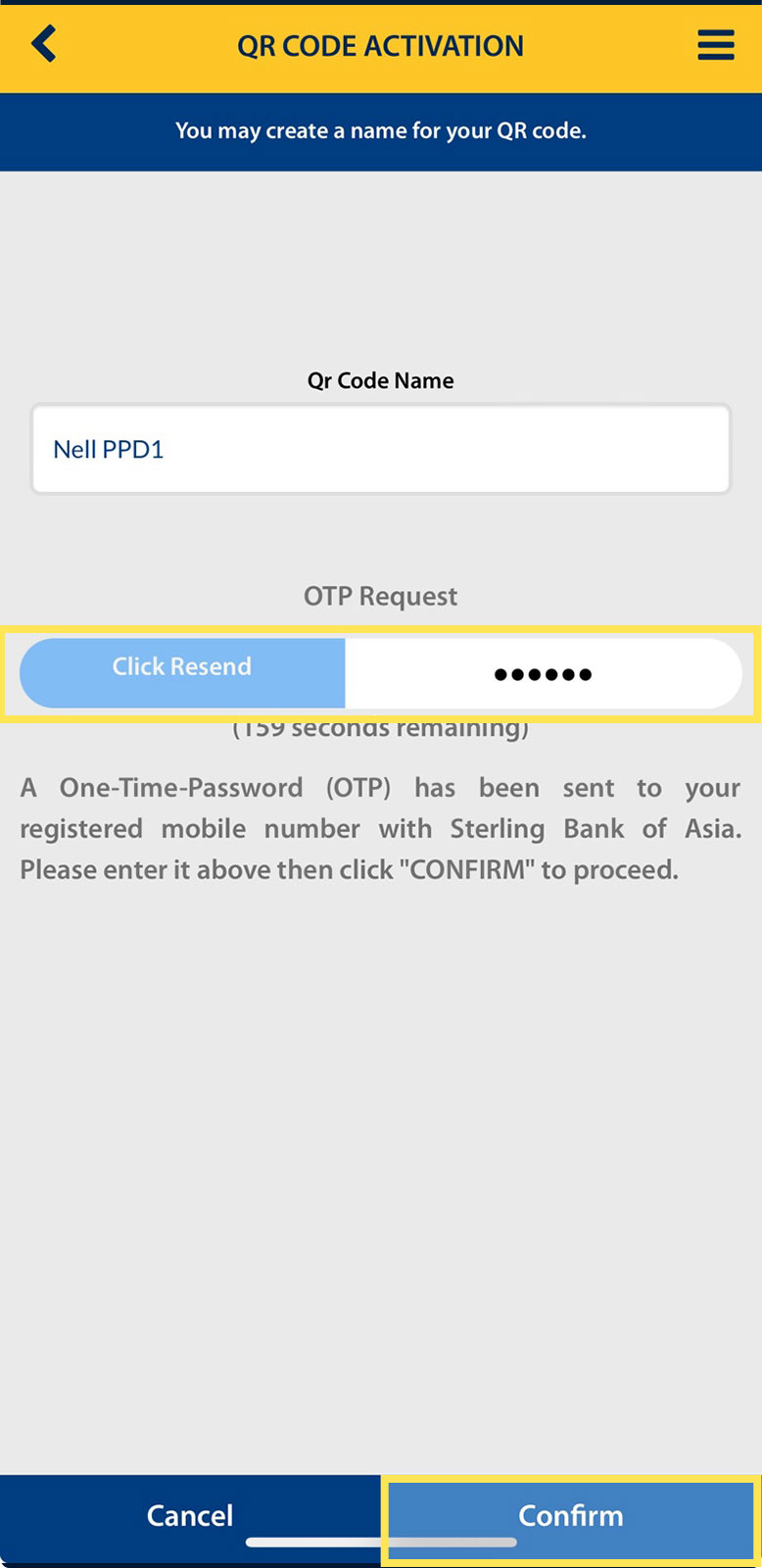Click the Qr Code Name input showing Nell PPD1

(x=381, y=448)
